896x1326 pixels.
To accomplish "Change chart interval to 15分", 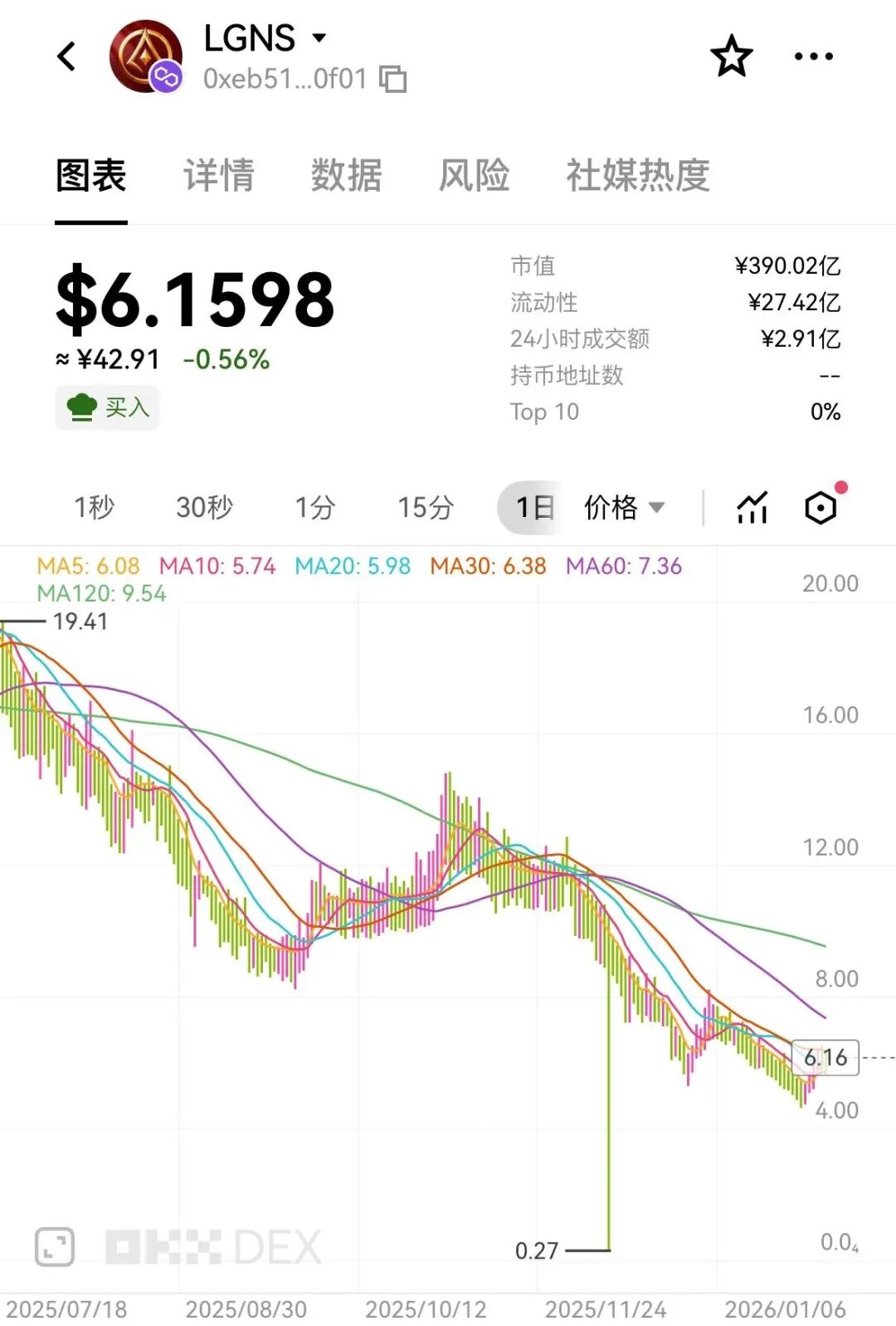I will 425,507.
